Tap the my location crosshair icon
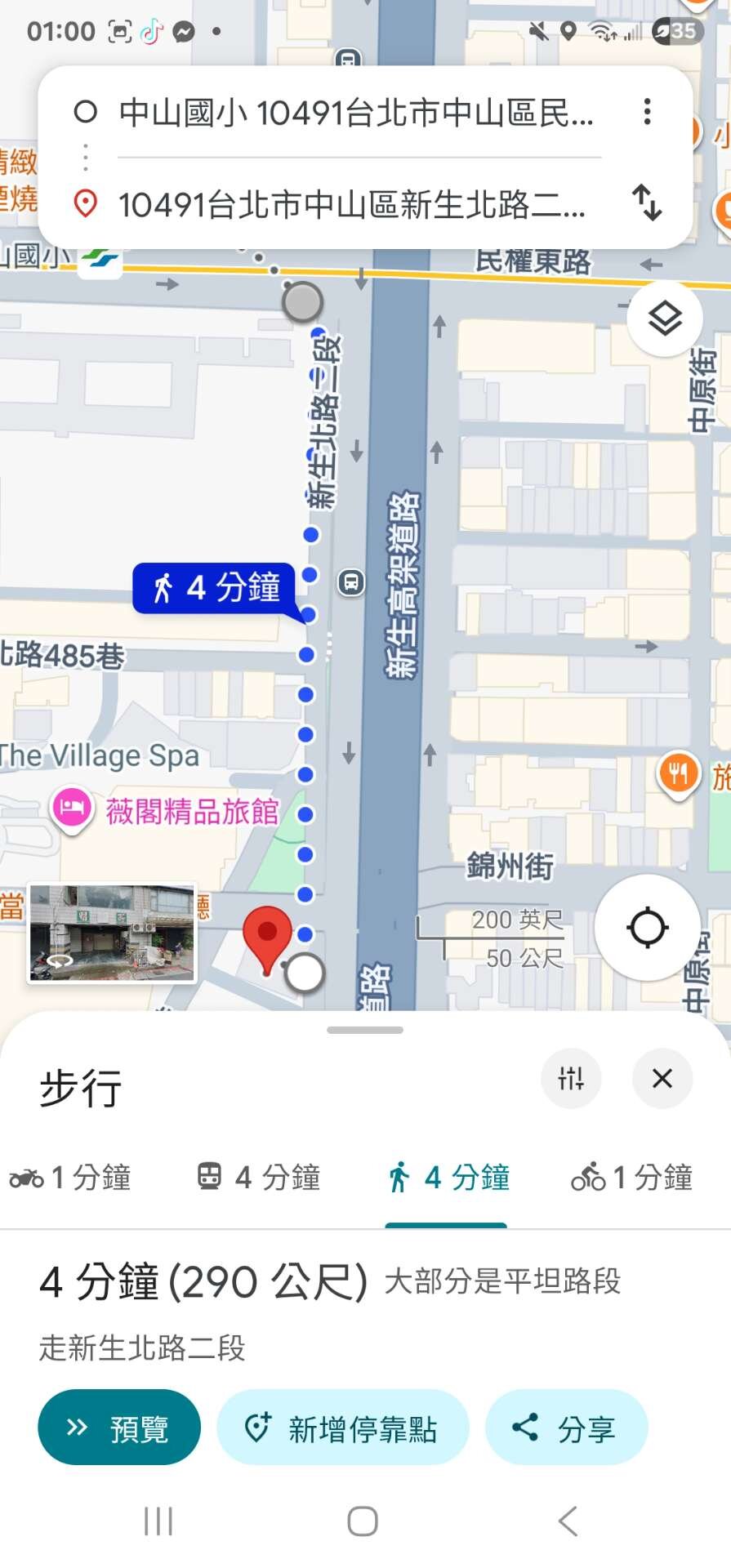 click(648, 927)
